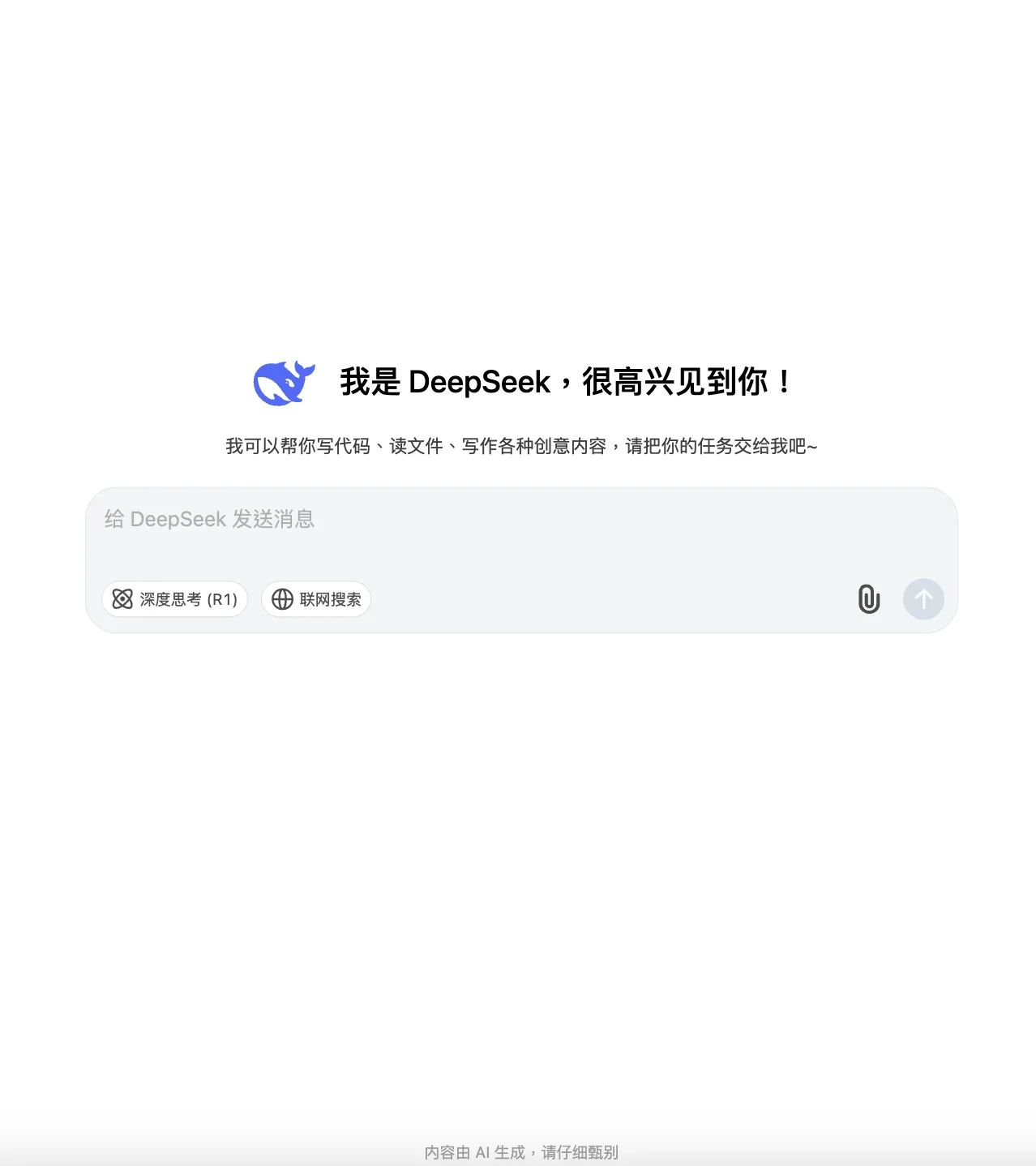Enable 深度思考 (R1) mode
This screenshot has width=1036, height=1166.
click(x=174, y=599)
